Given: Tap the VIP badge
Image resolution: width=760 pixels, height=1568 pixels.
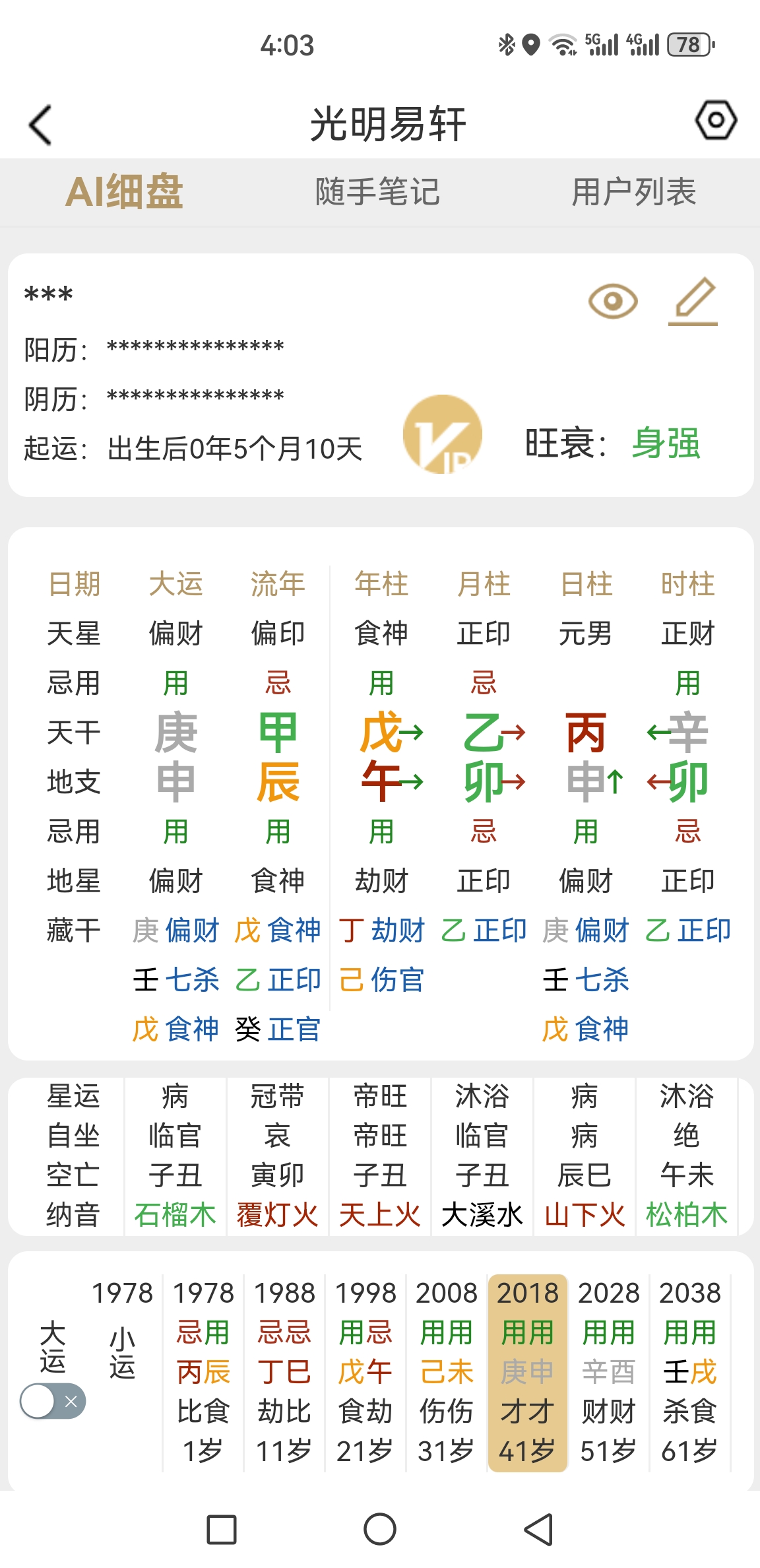Looking at the screenshot, I should click(443, 434).
